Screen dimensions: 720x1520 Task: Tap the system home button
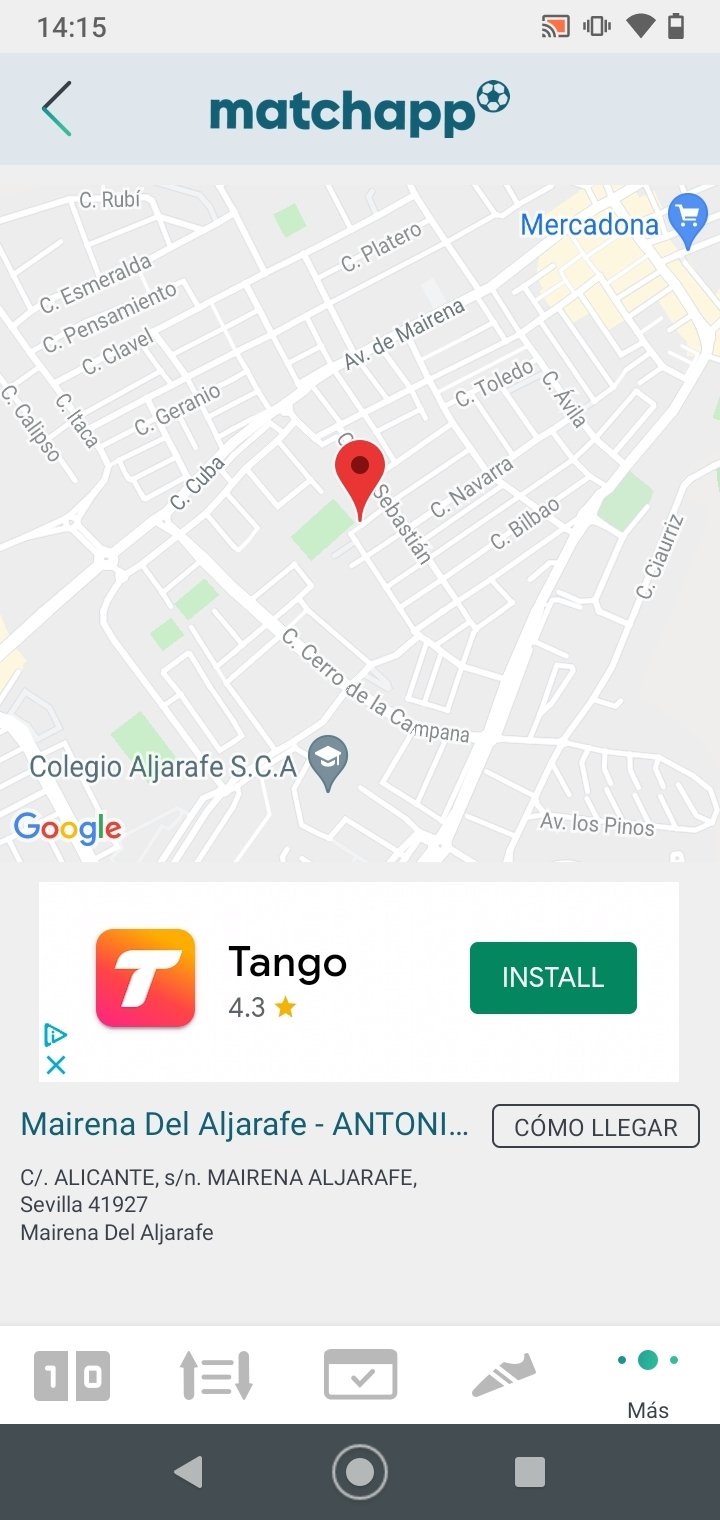pos(360,1472)
